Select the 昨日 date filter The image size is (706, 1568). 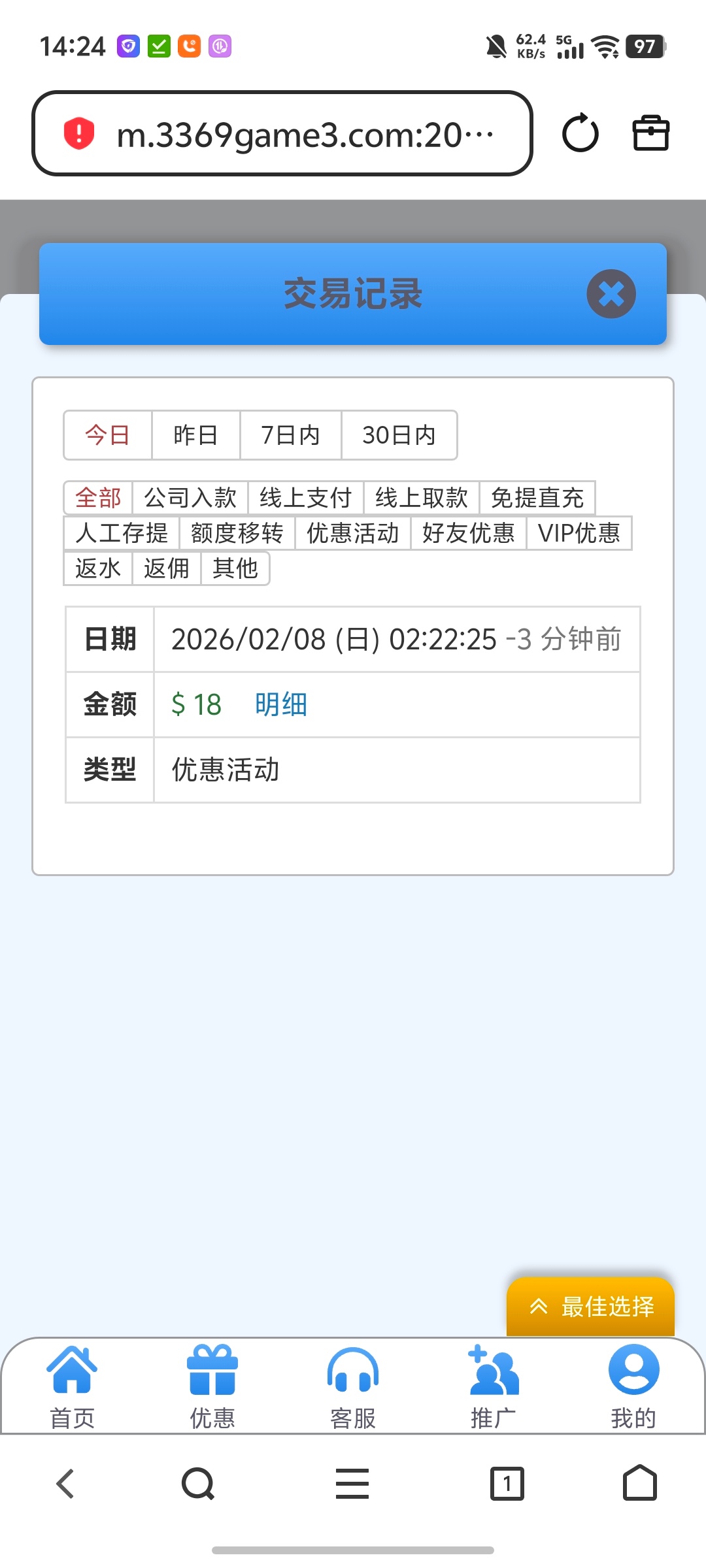(195, 435)
